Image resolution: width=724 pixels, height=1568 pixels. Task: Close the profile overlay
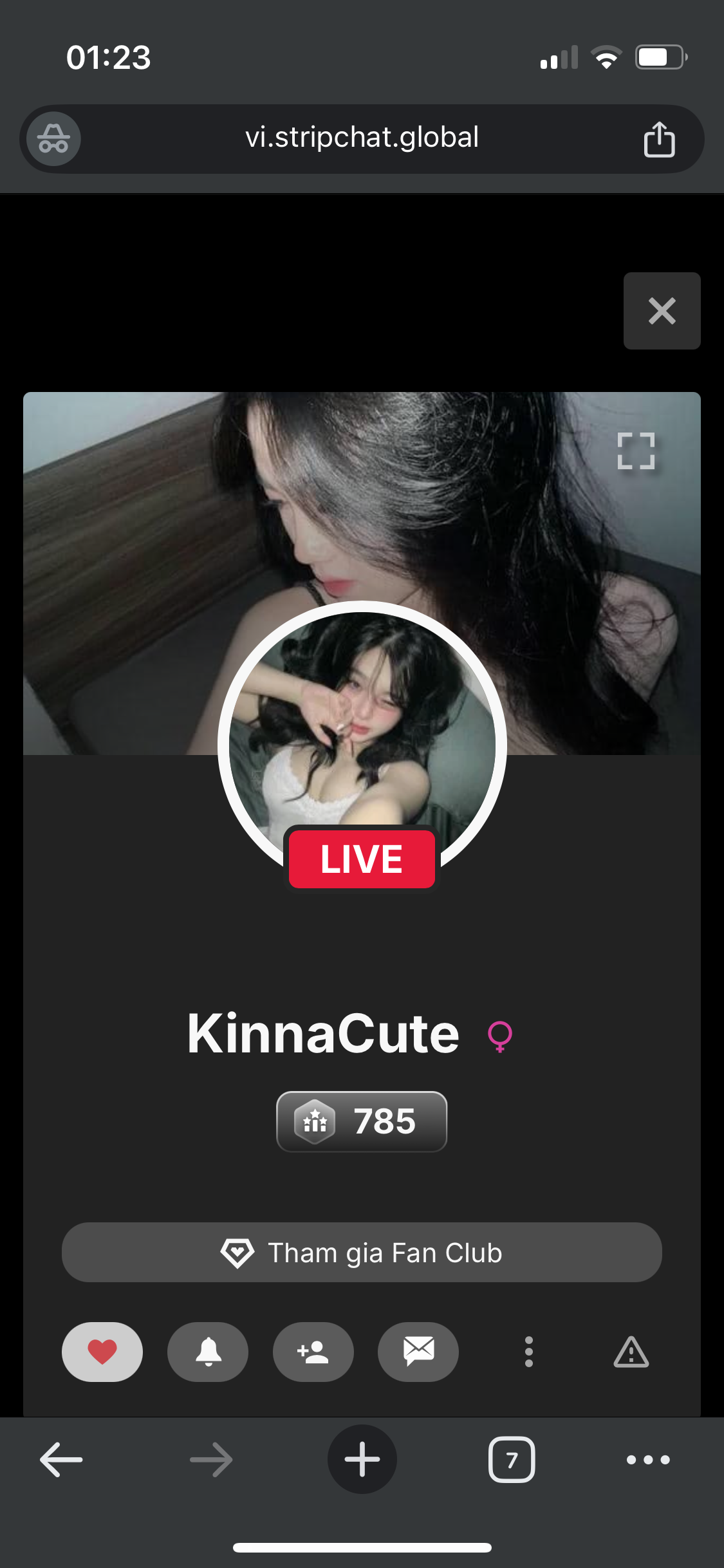(x=662, y=311)
